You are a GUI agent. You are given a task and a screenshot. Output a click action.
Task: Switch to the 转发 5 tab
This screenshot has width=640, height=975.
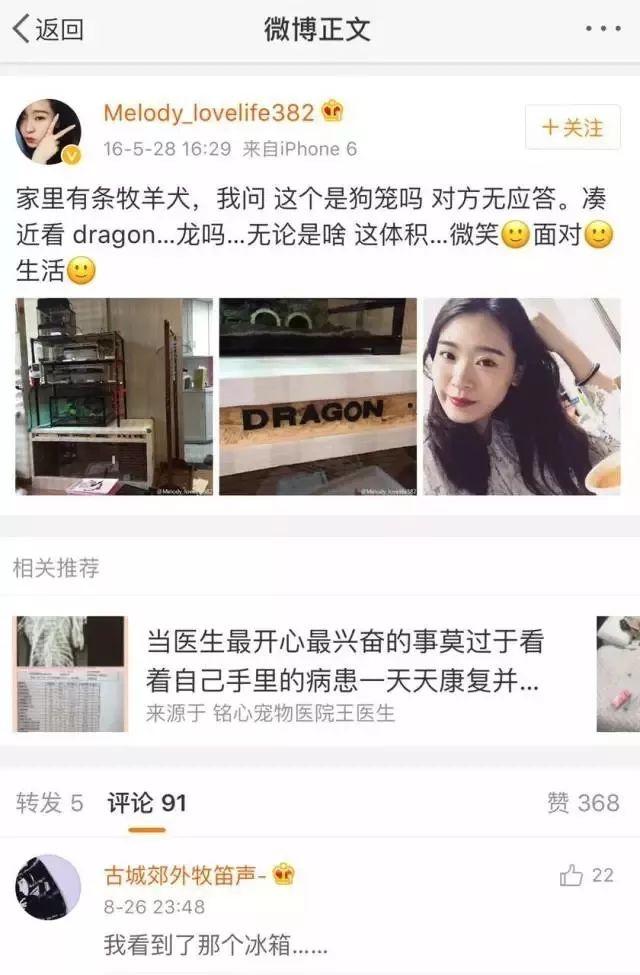click(x=50, y=802)
